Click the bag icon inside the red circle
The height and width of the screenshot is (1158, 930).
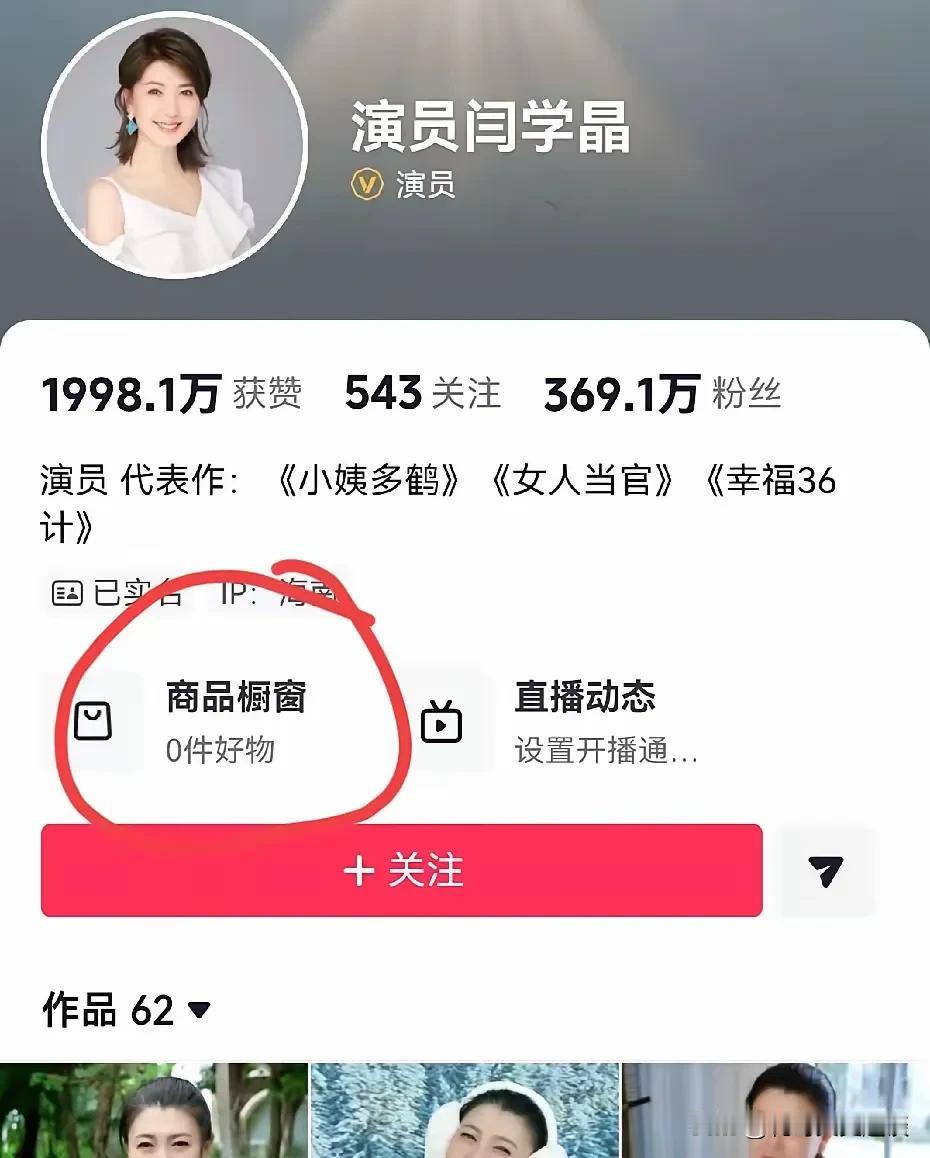95,722
